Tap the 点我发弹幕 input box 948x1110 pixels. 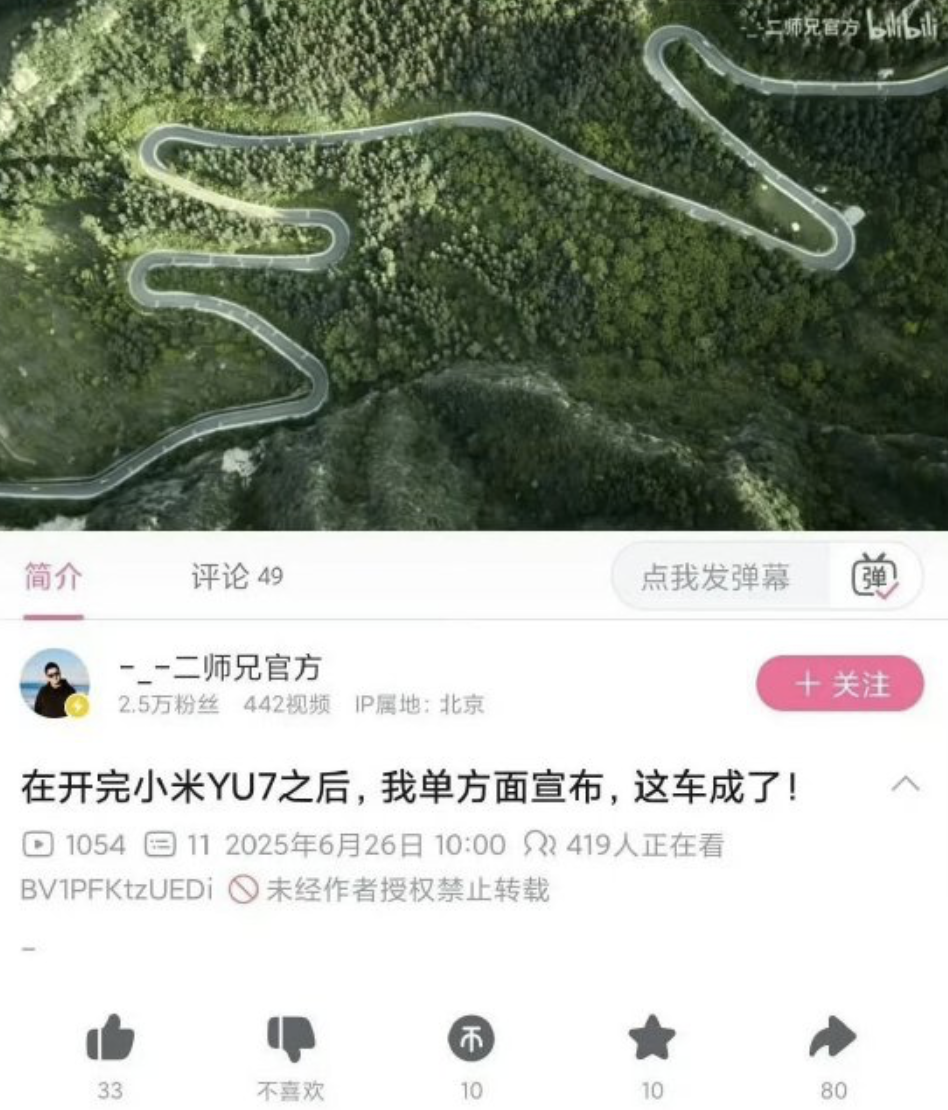tap(716, 577)
